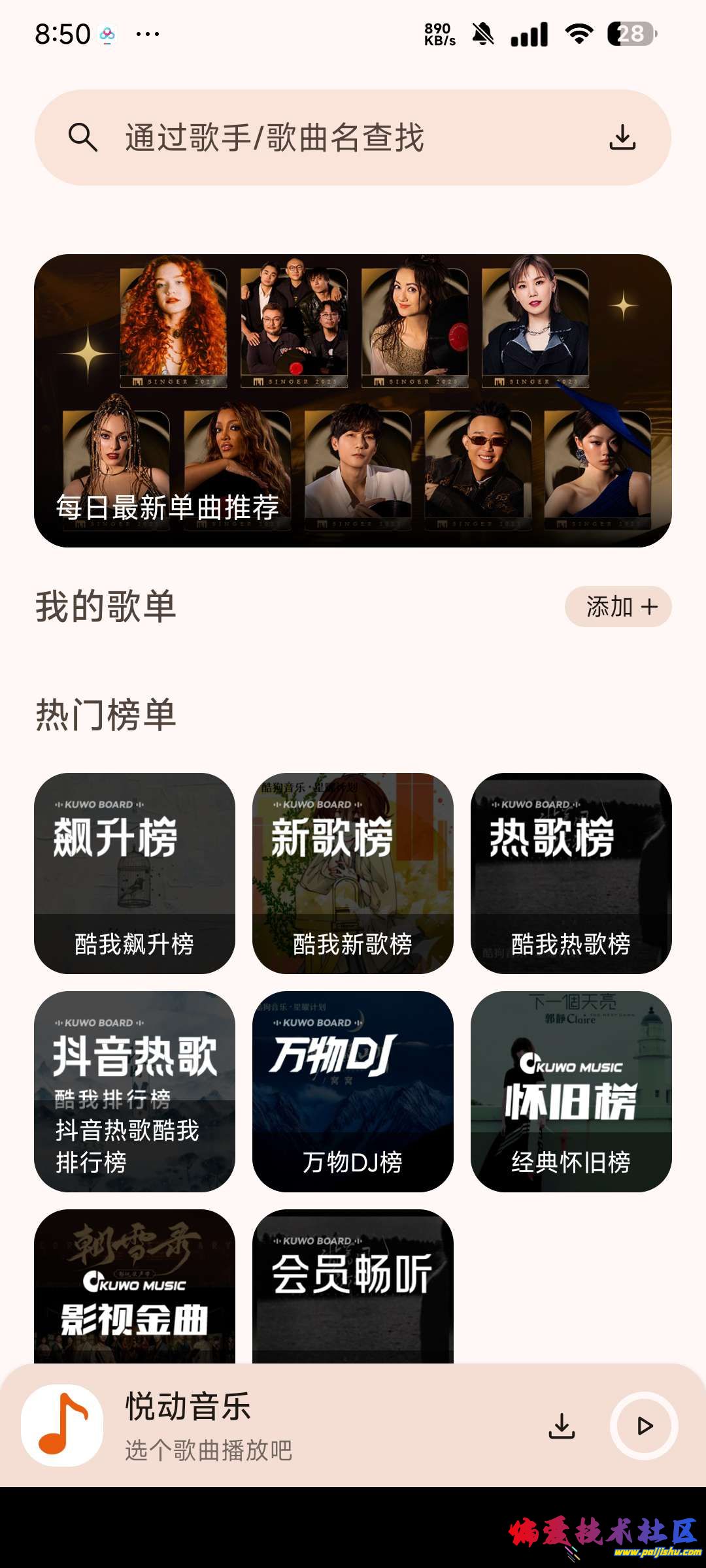The width and height of the screenshot is (706, 1568).
Task: Open the 酷我飙升榜 chart
Action: (x=135, y=873)
